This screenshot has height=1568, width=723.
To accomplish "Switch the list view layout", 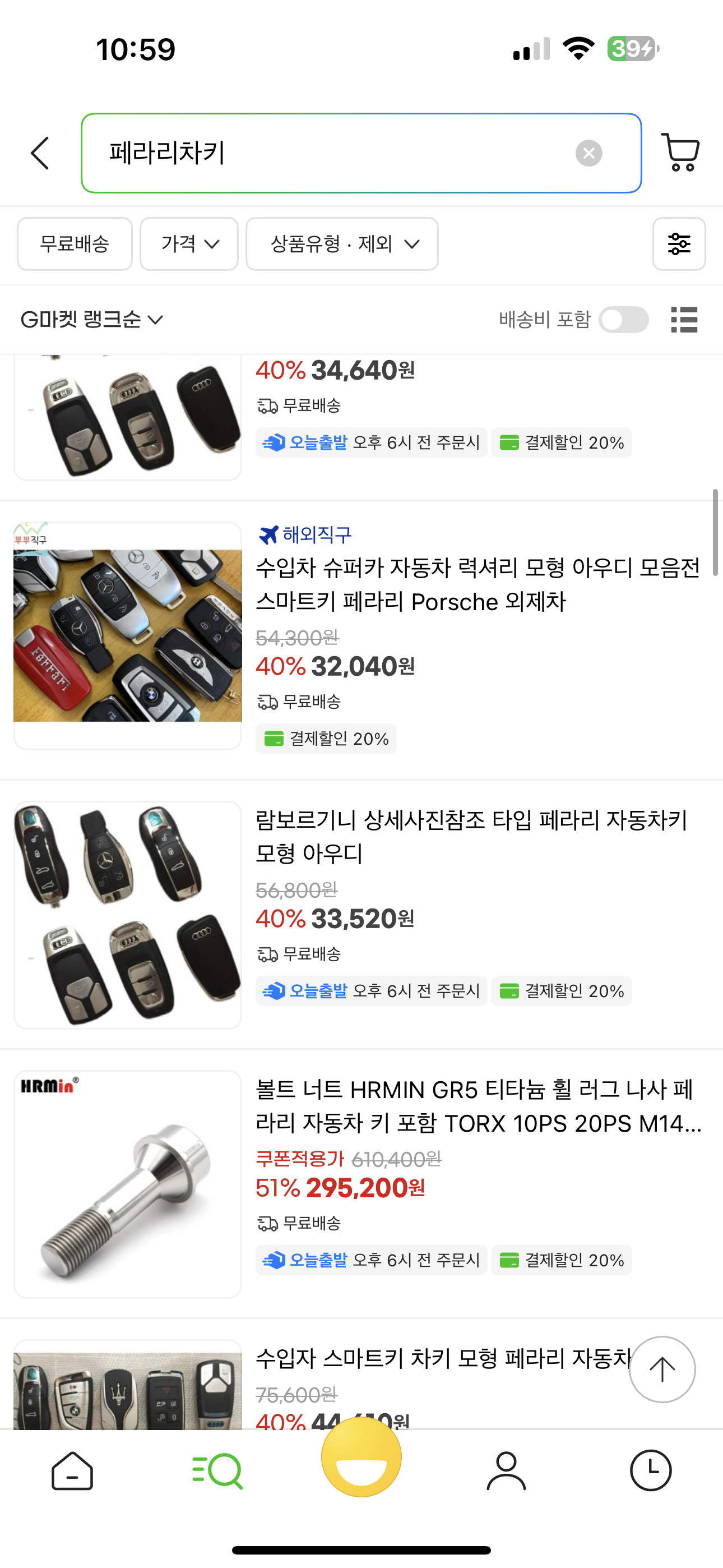I will coord(684,320).
